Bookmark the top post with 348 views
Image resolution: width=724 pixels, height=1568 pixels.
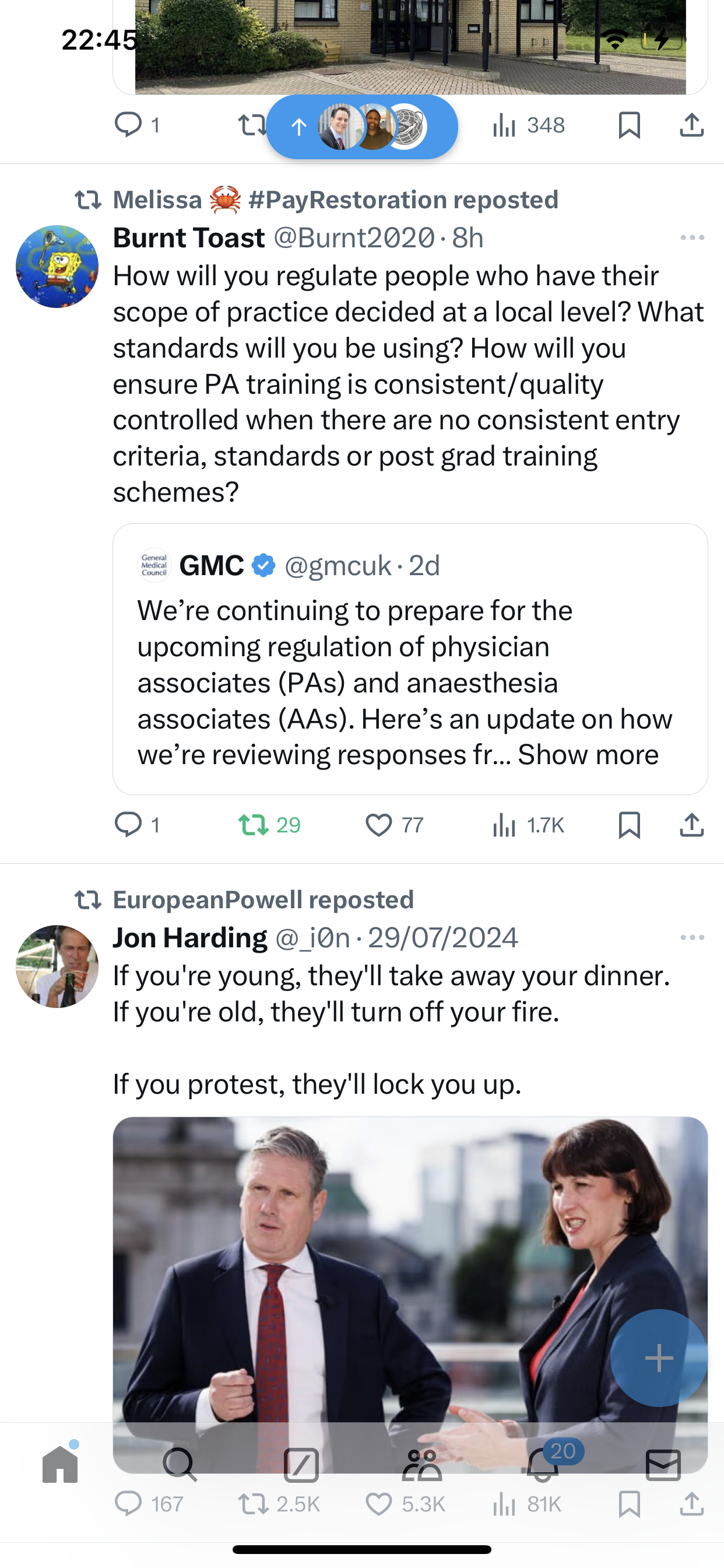pos(629,125)
